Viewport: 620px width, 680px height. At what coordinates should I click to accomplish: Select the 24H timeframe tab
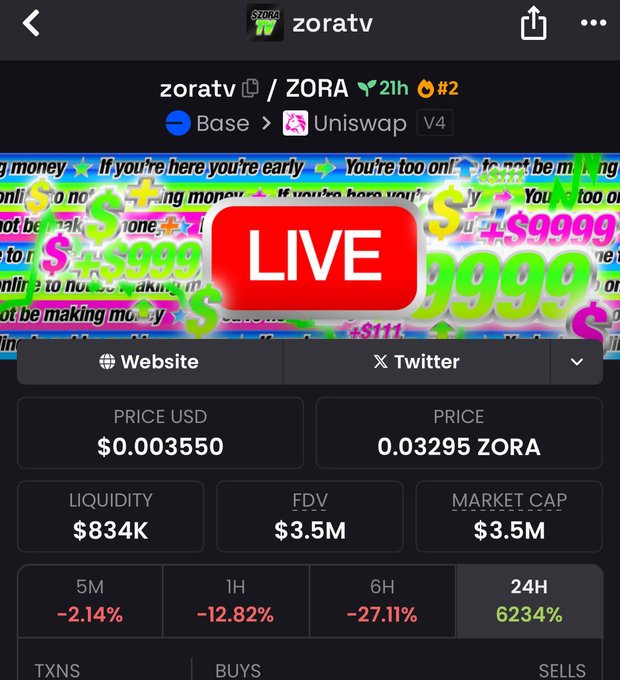point(529,601)
